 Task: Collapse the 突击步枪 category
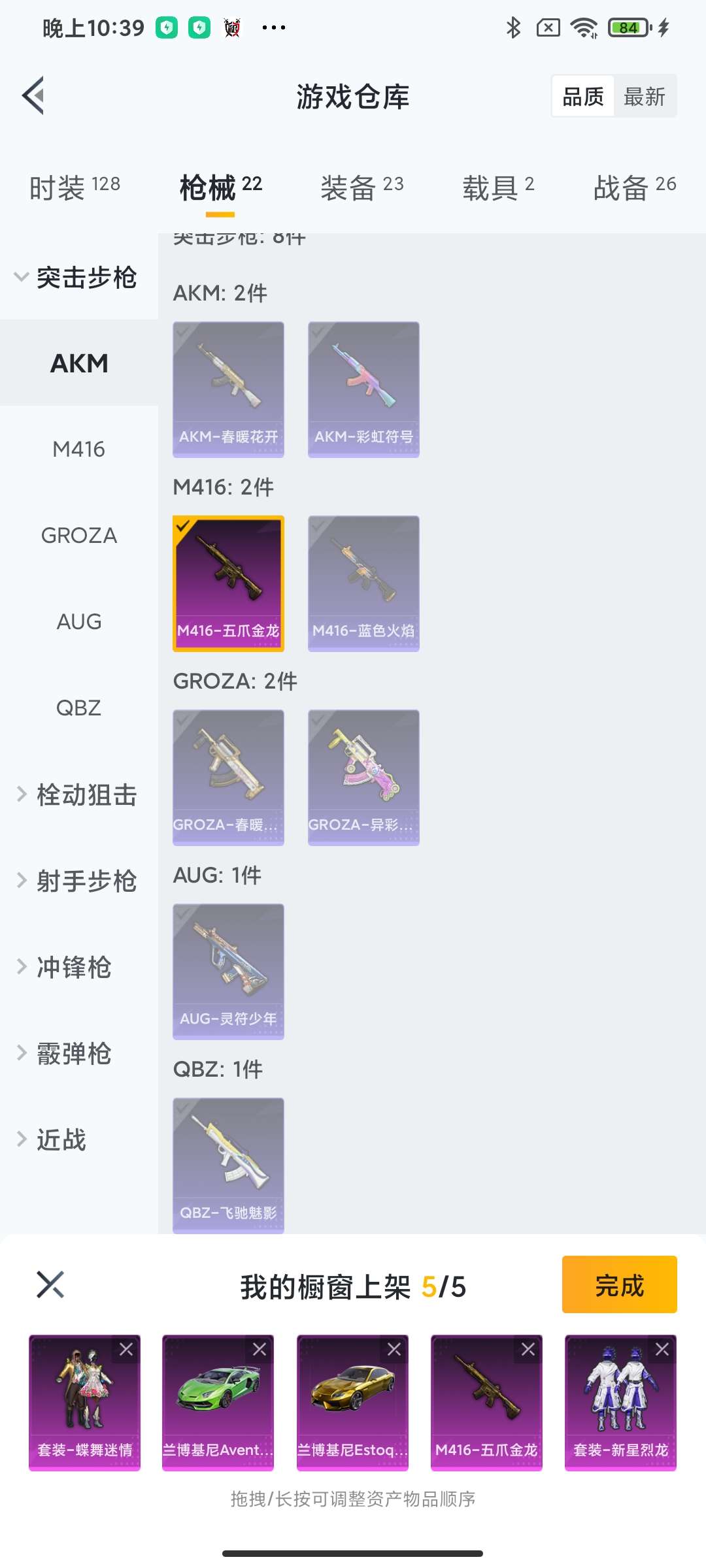[x=78, y=277]
